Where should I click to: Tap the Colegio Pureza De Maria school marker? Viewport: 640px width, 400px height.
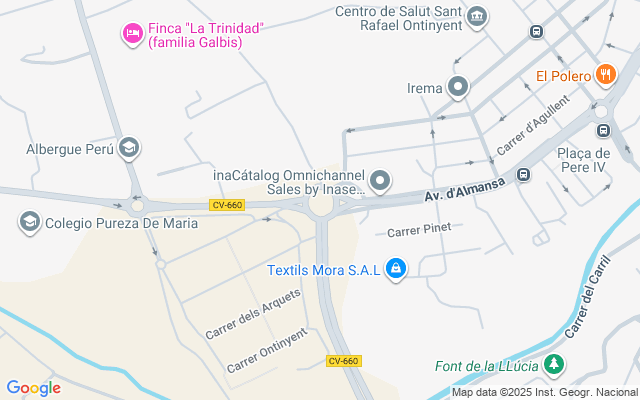point(29,222)
